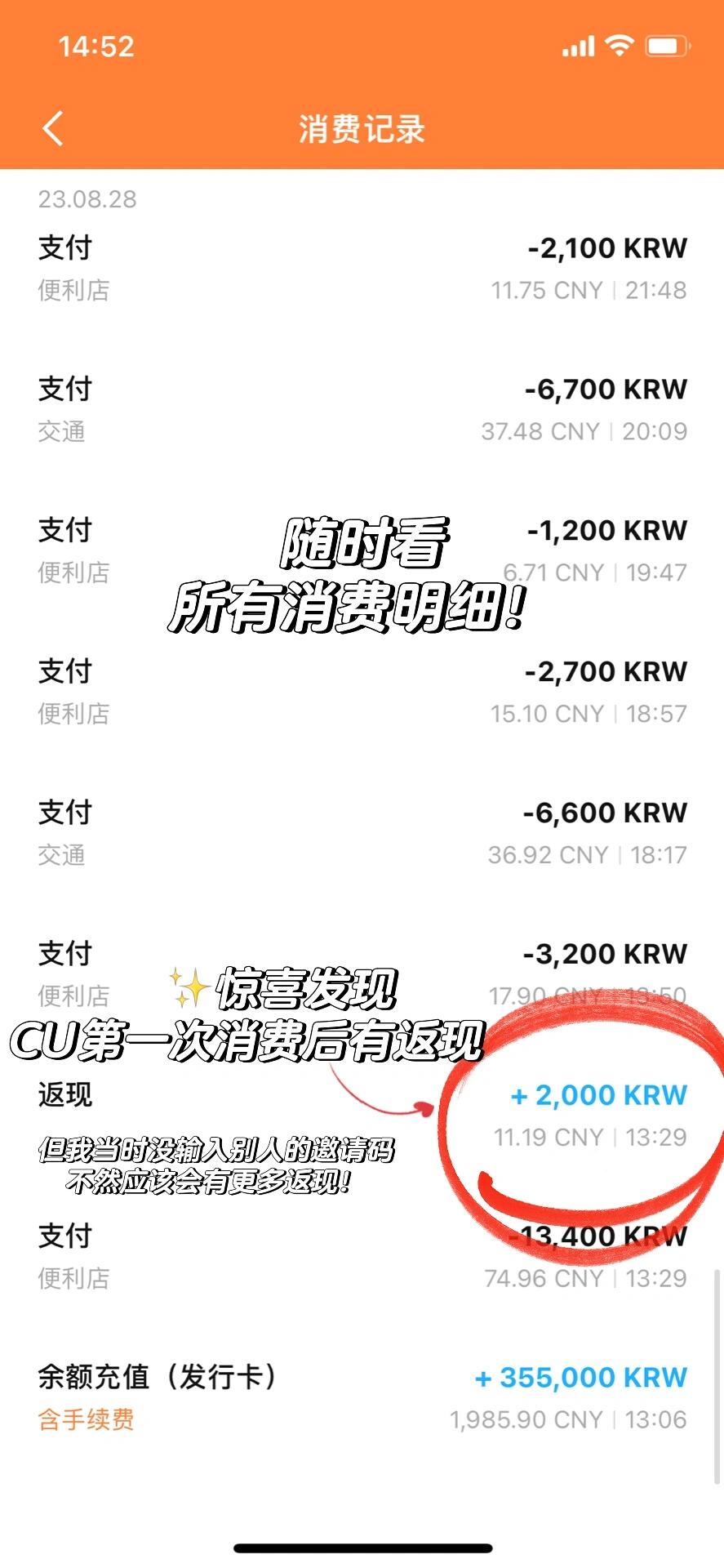Viewport: 724px width, 1568px height.
Task: Go back from the 消费记录 page
Action: pyautogui.click(x=53, y=129)
